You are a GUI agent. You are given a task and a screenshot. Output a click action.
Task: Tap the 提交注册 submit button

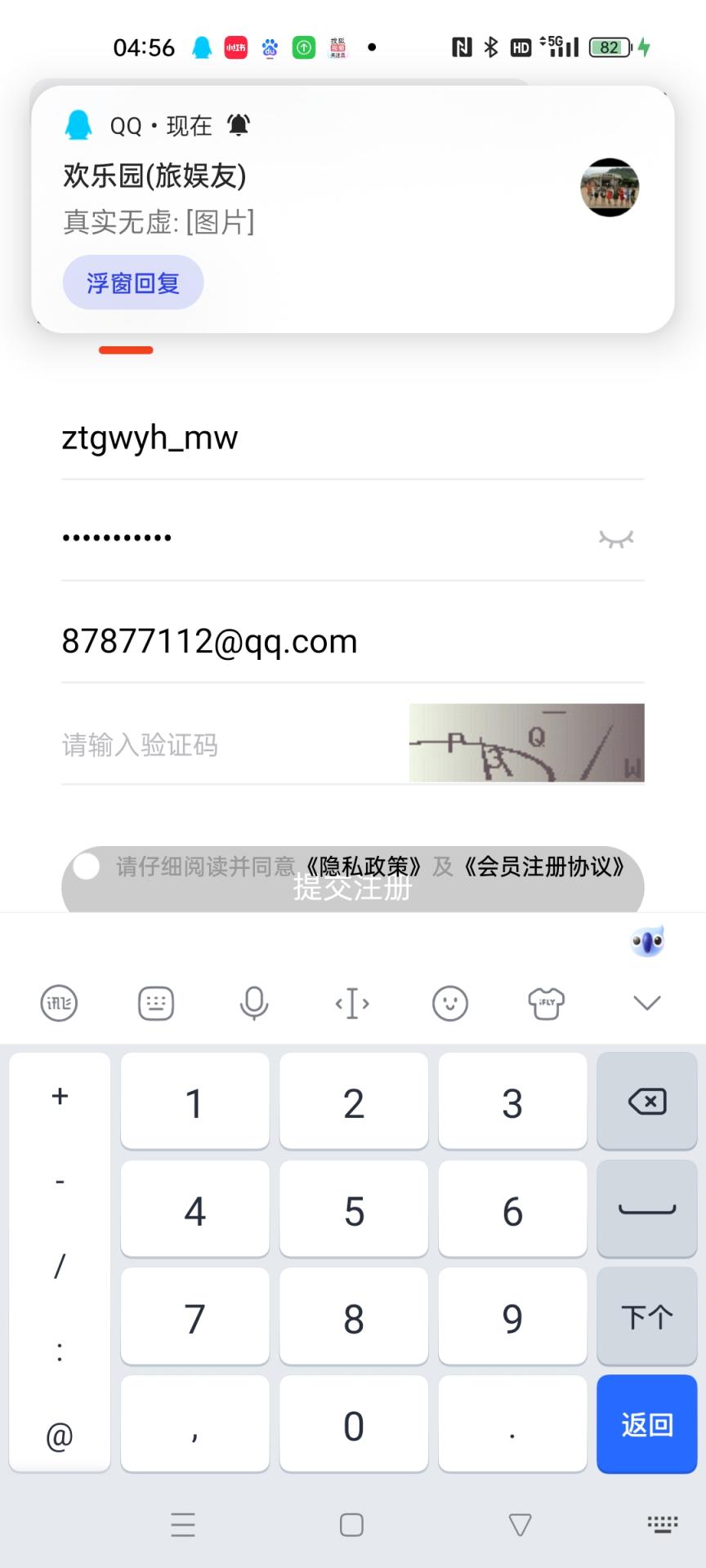(x=351, y=892)
